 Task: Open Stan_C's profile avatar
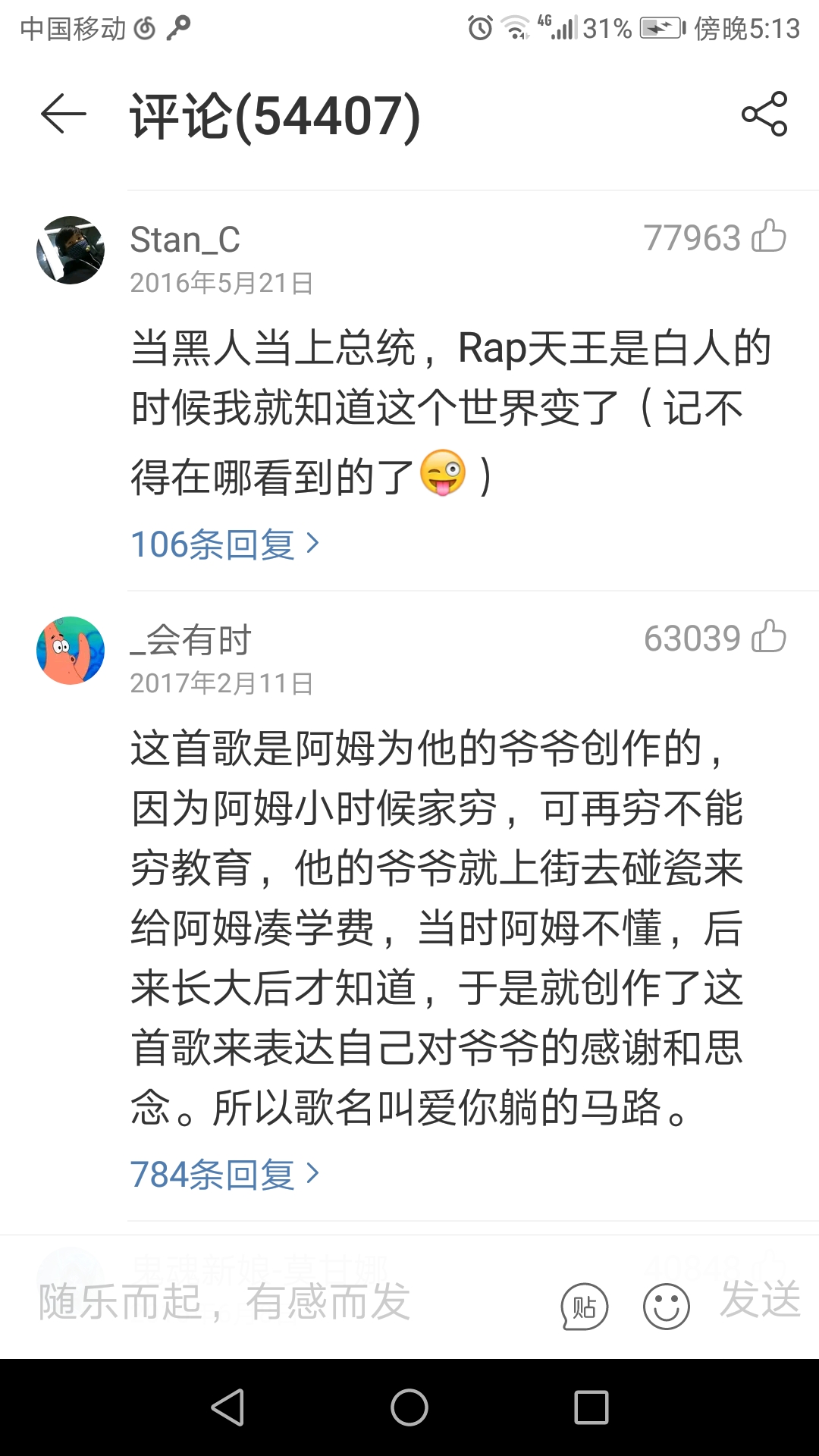71,250
